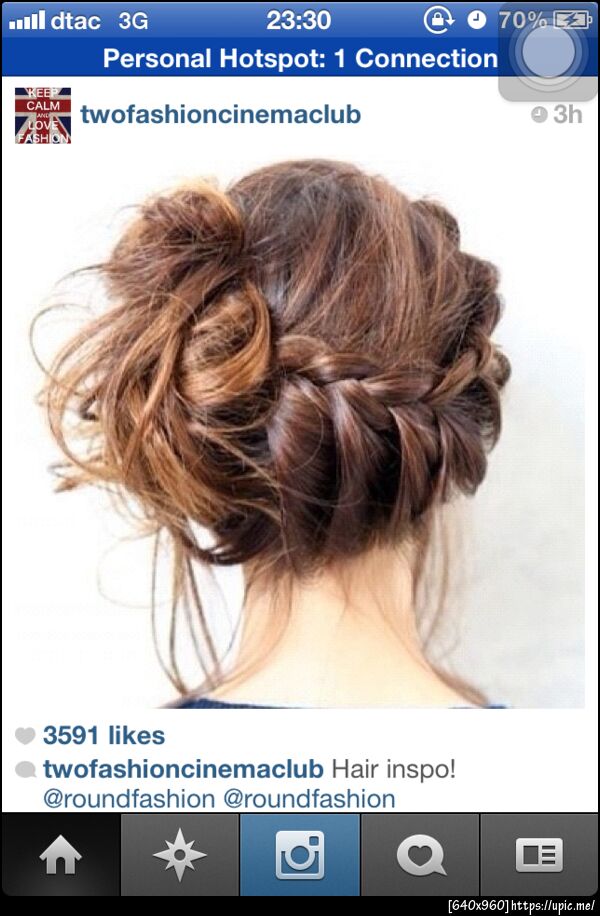This screenshot has height=916, width=600.
Task: Open the news activity tab
Action: (x=420, y=855)
